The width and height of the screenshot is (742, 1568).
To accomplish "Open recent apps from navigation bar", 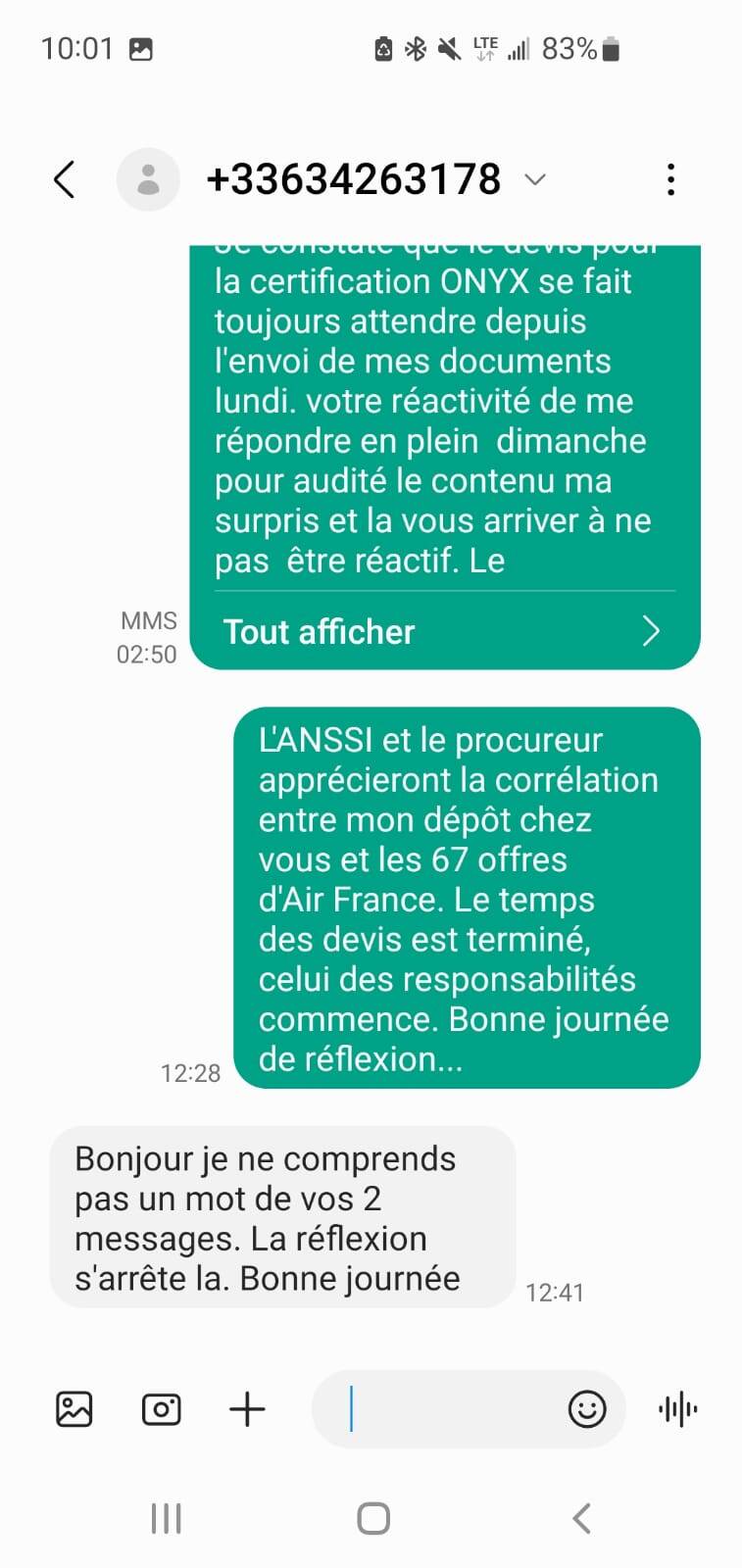I will (167, 1518).
